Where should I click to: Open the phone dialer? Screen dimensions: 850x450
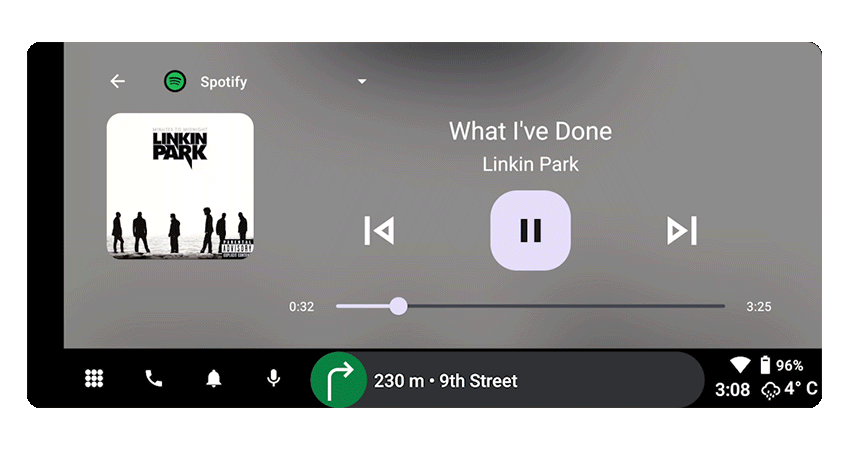pos(154,379)
